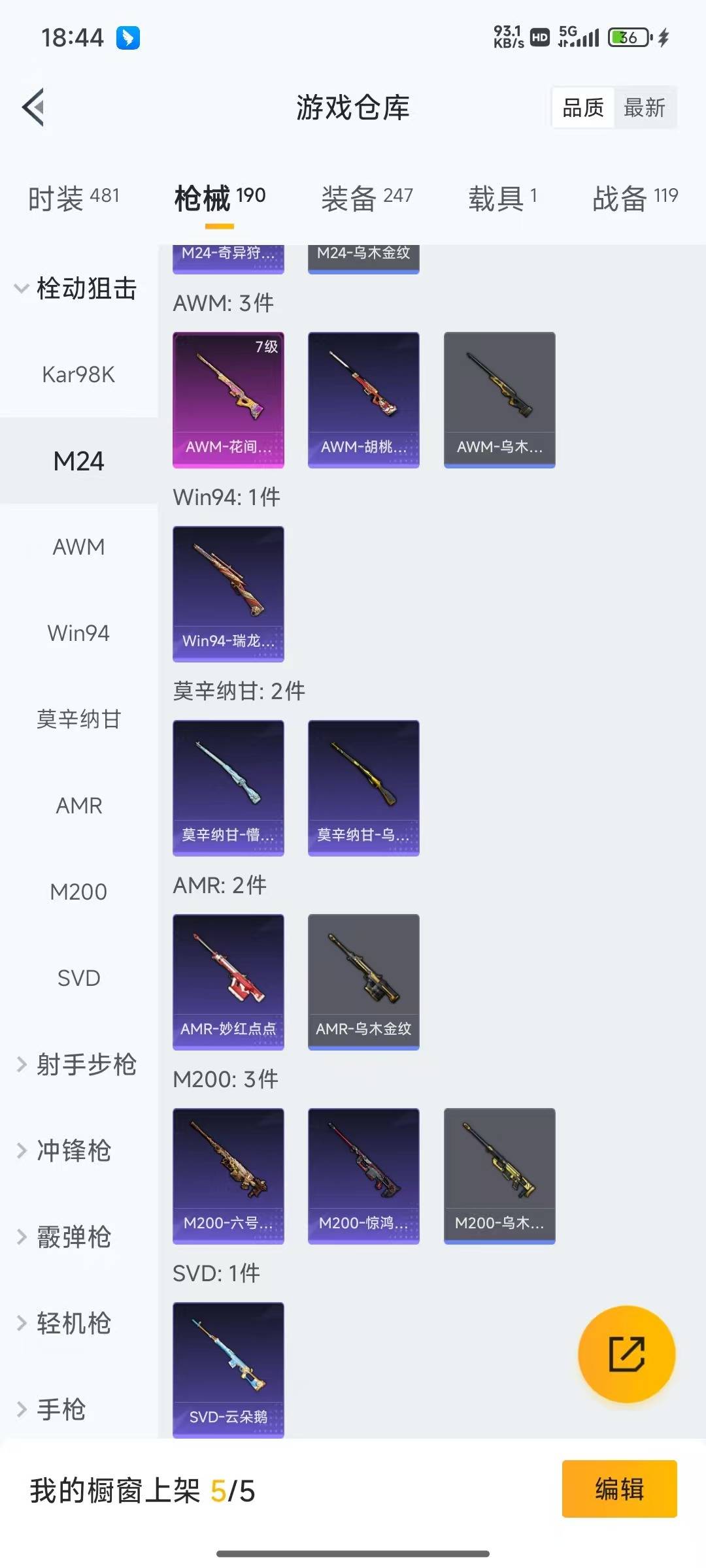Select SVD in the side list

[x=78, y=978]
